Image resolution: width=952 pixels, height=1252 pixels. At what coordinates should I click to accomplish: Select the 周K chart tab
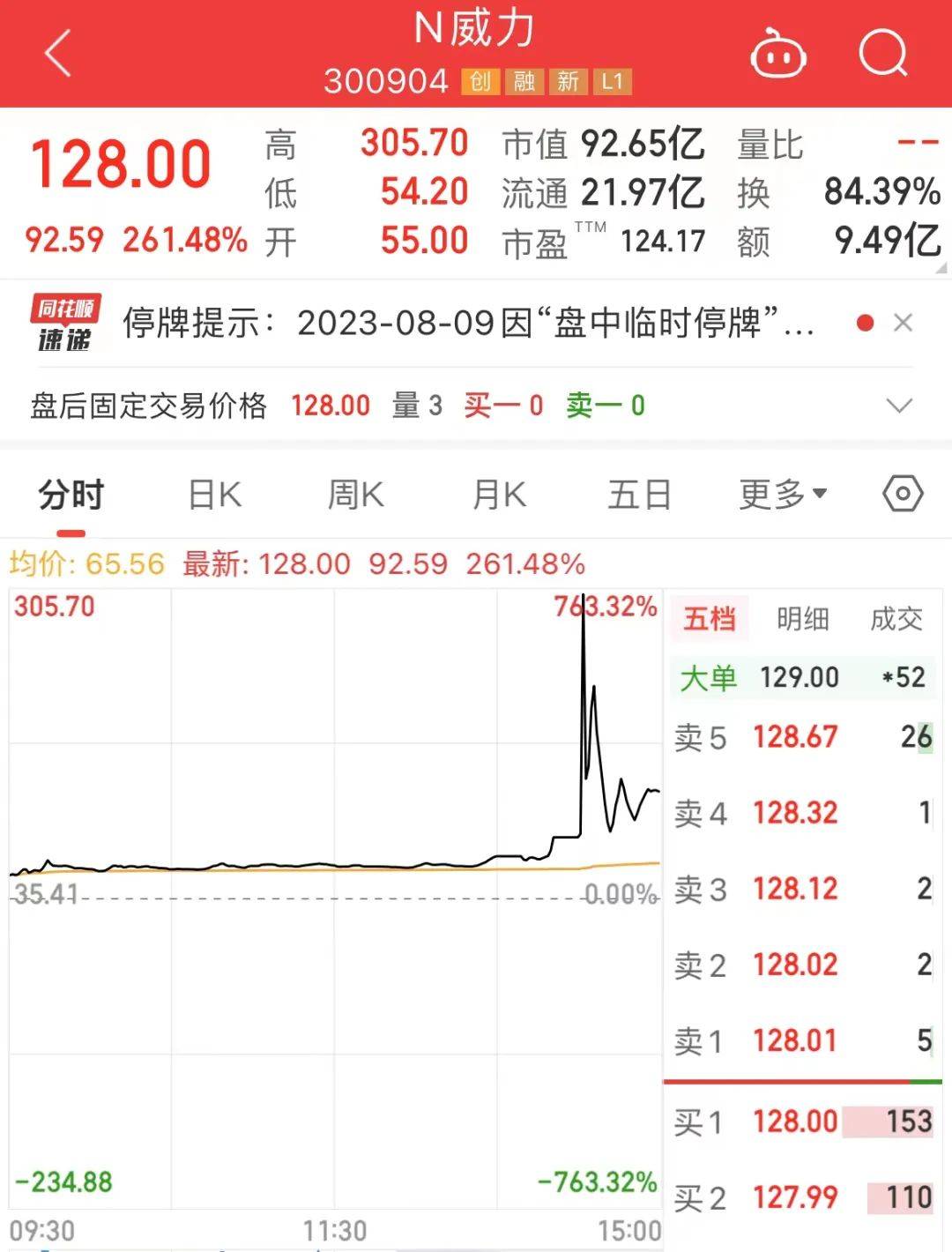pyautogui.click(x=355, y=495)
